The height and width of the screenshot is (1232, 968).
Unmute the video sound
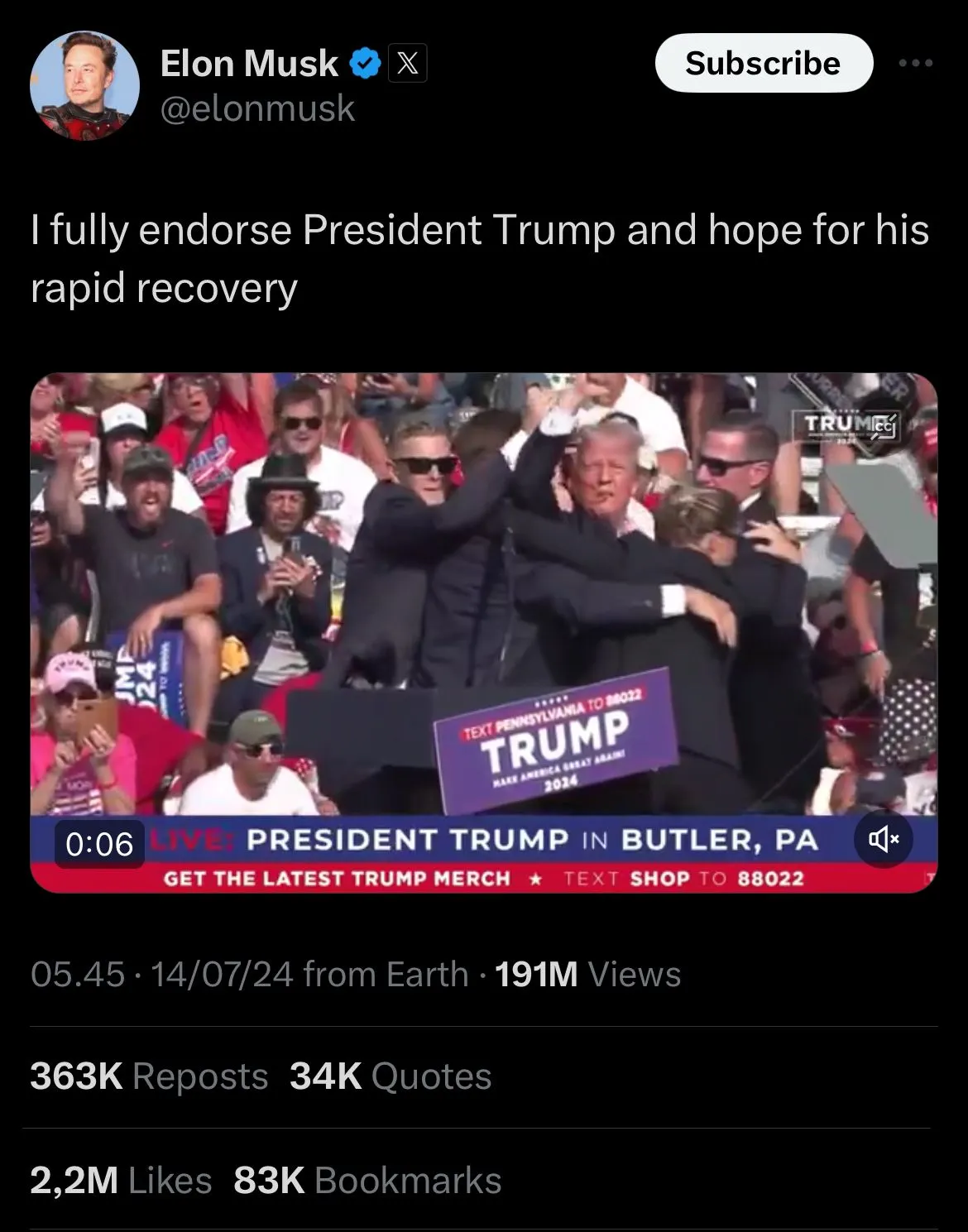883,841
